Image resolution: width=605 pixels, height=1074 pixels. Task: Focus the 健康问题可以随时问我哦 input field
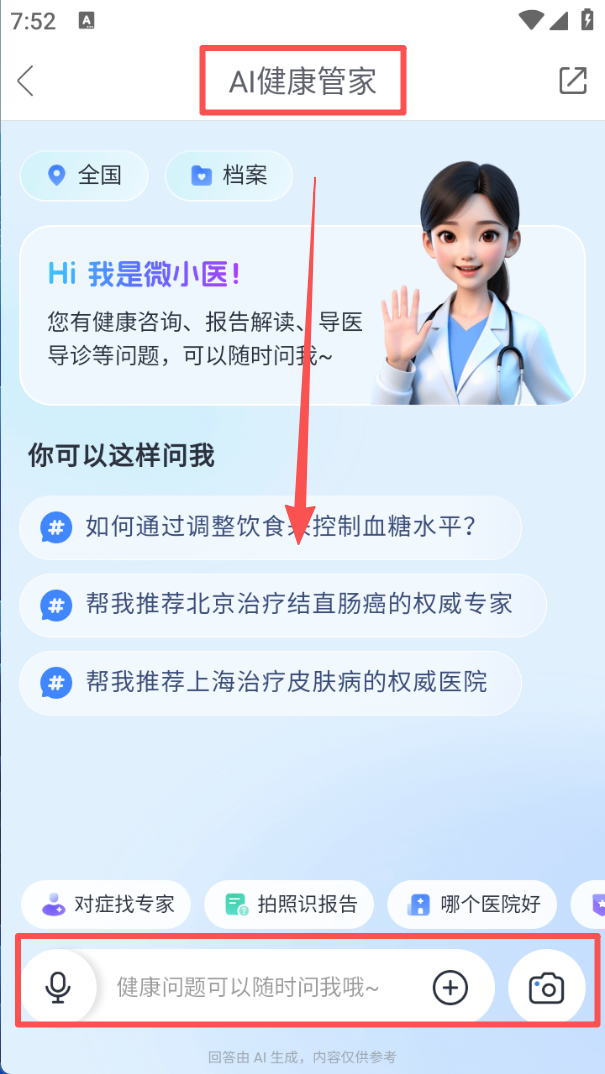pos(250,988)
